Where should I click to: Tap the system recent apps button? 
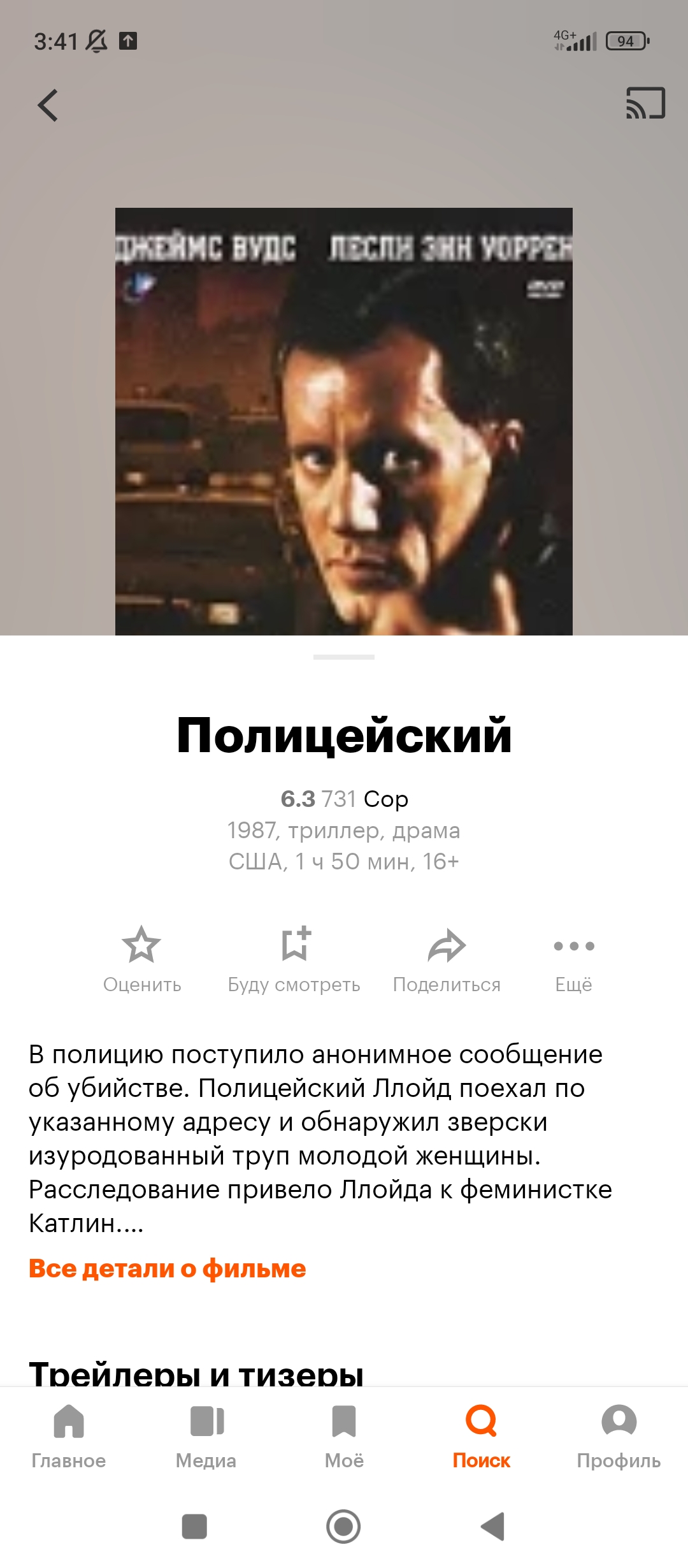click(194, 1527)
